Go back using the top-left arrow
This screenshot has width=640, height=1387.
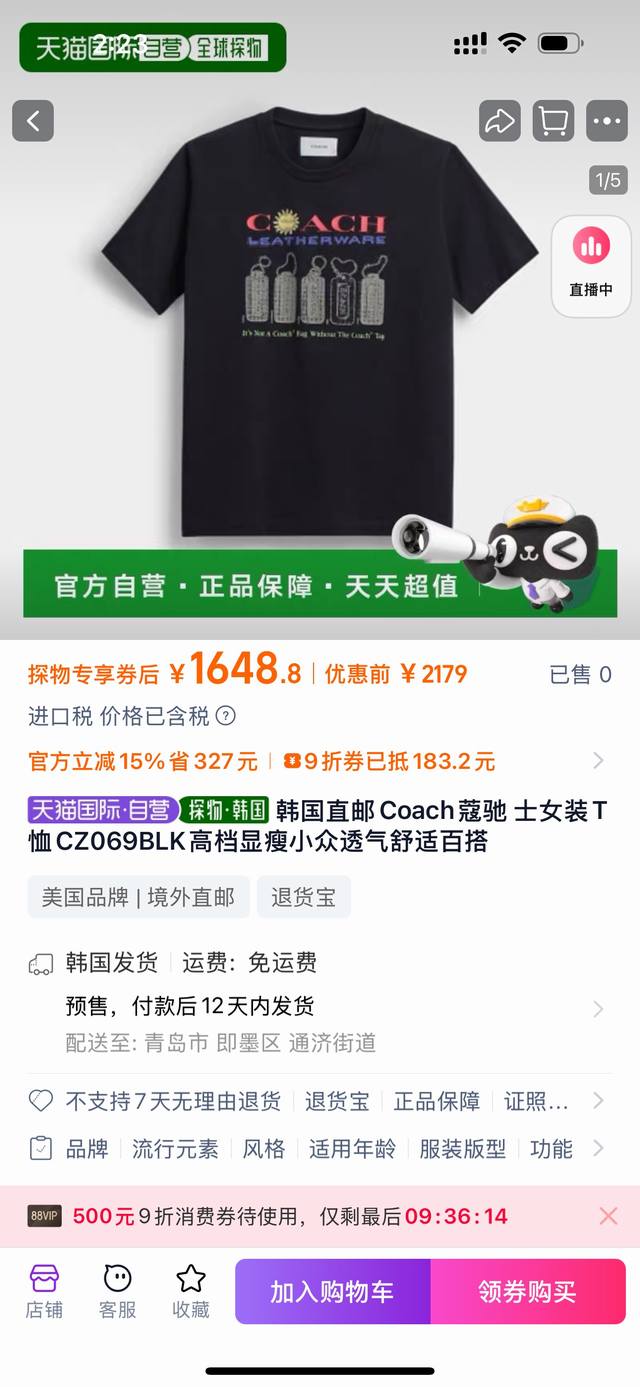click(x=33, y=122)
